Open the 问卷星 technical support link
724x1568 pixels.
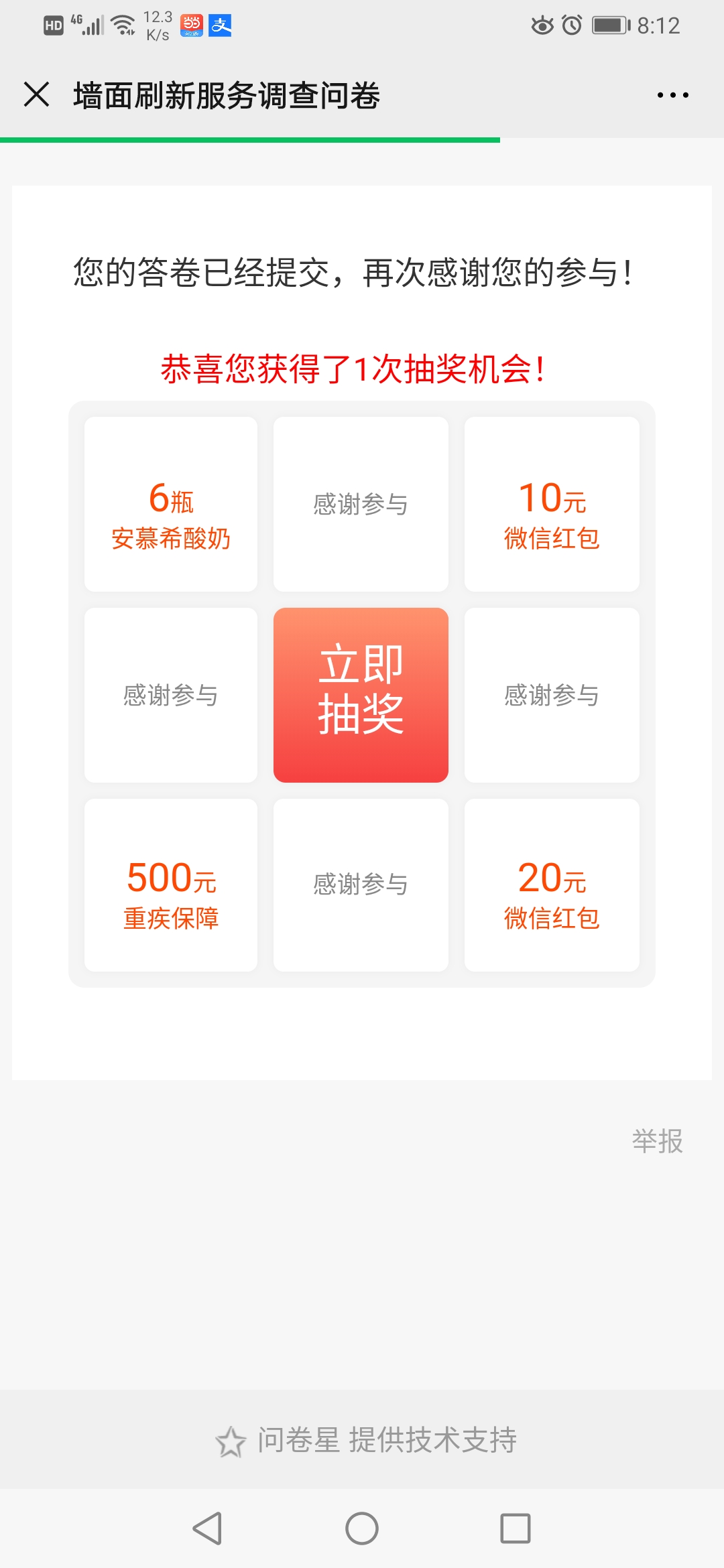[x=366, y=1440]
